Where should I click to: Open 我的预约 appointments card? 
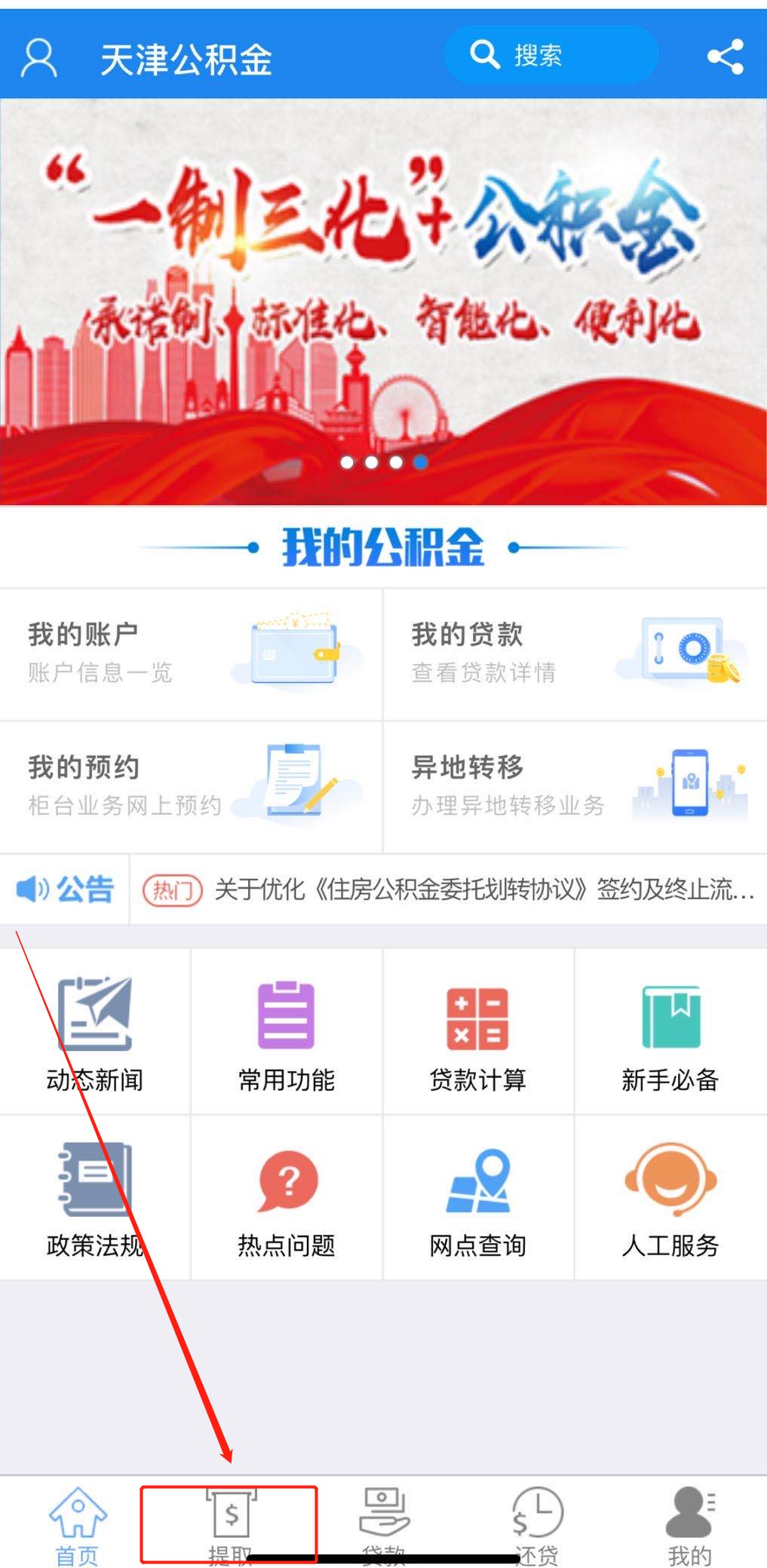[x=191, y=786]
